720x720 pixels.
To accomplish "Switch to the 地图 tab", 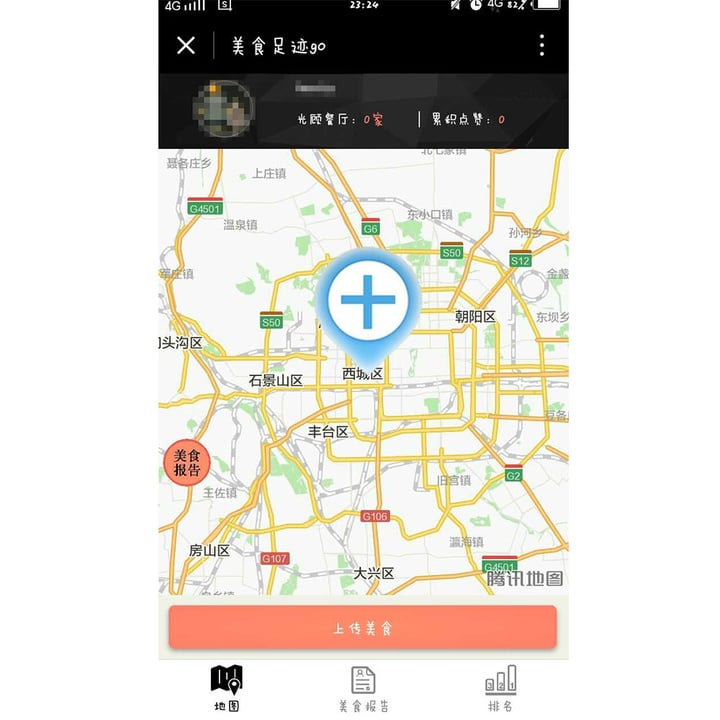I will point(227,688).
